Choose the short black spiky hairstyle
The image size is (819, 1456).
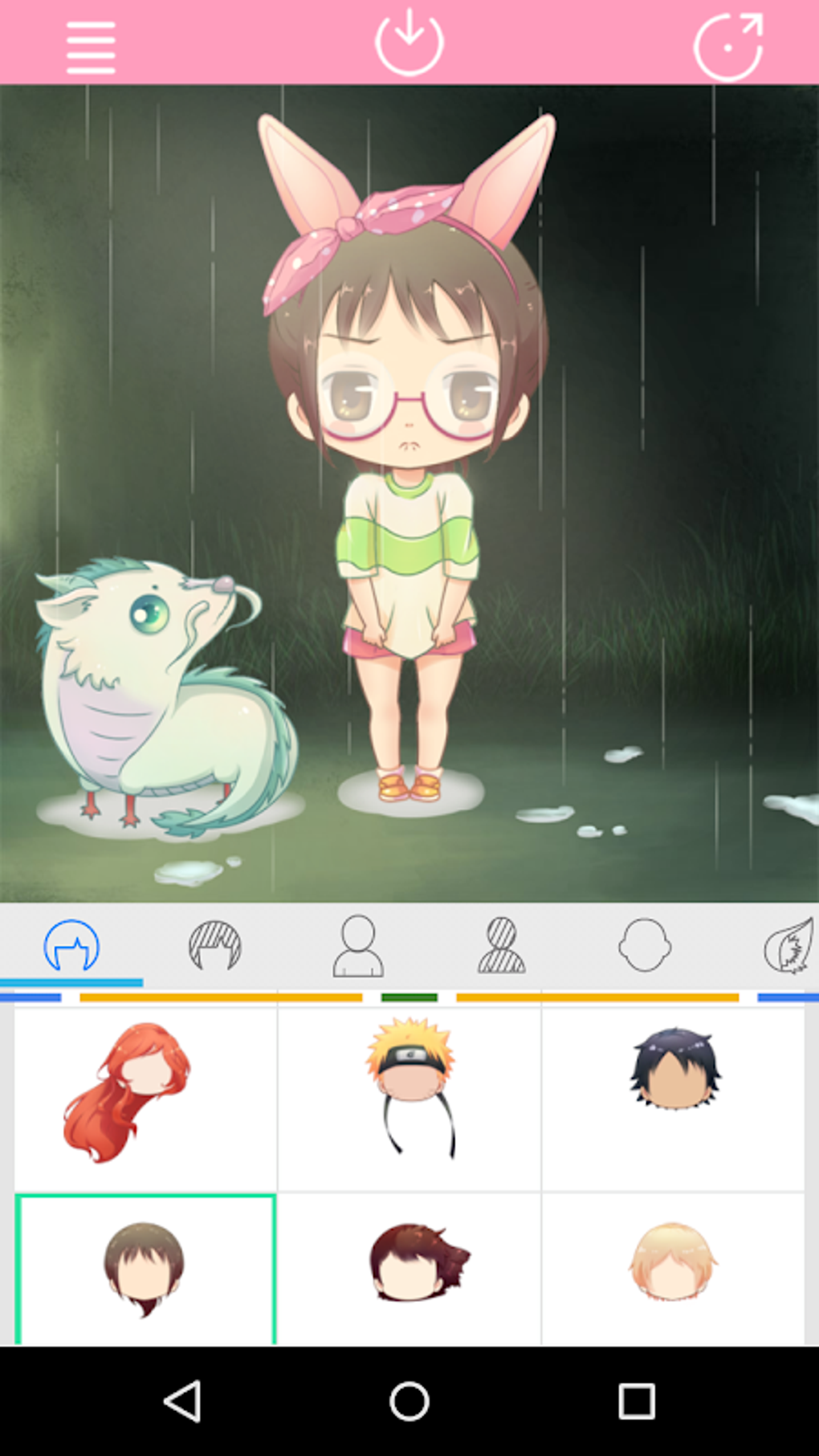pos(674,1099)
